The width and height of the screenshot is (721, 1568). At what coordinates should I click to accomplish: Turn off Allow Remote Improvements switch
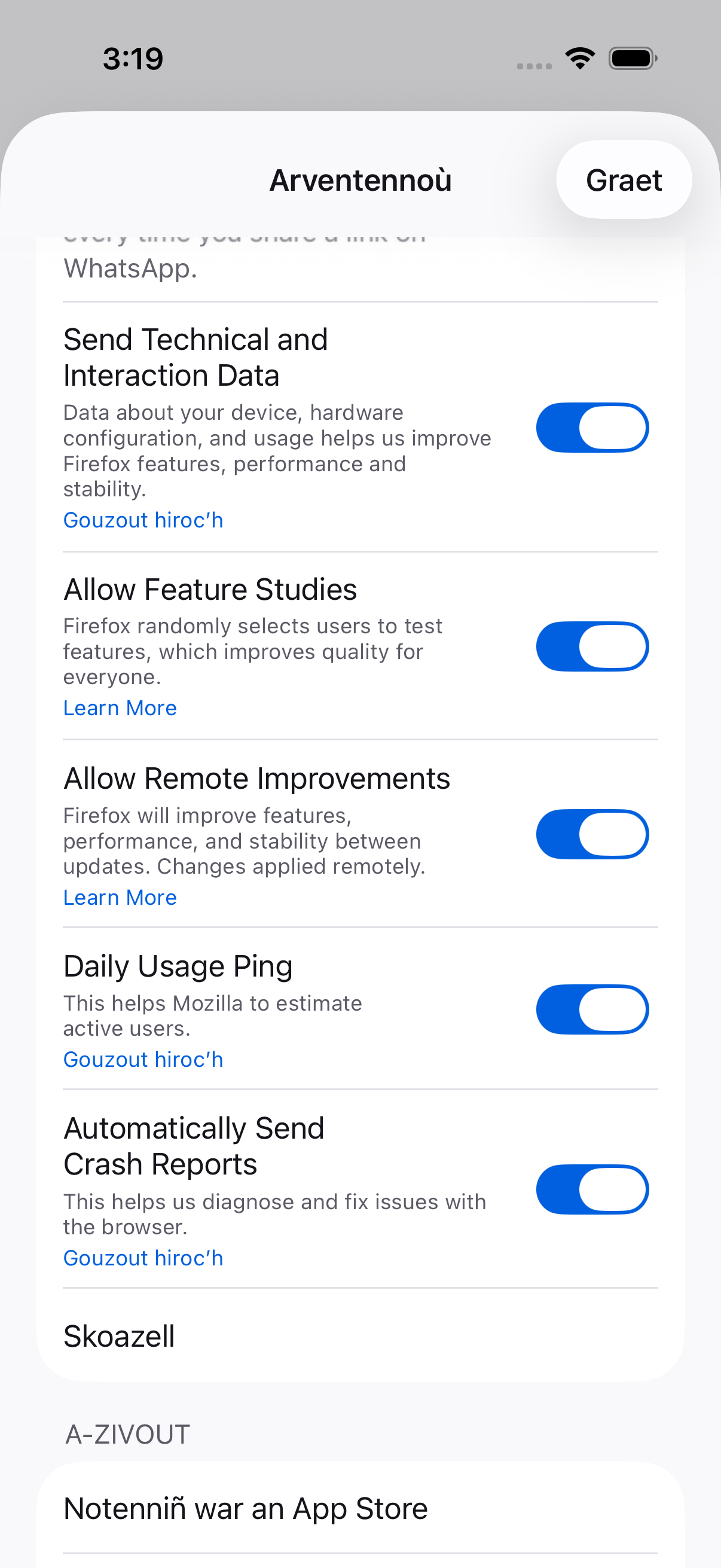click(592, 834)
